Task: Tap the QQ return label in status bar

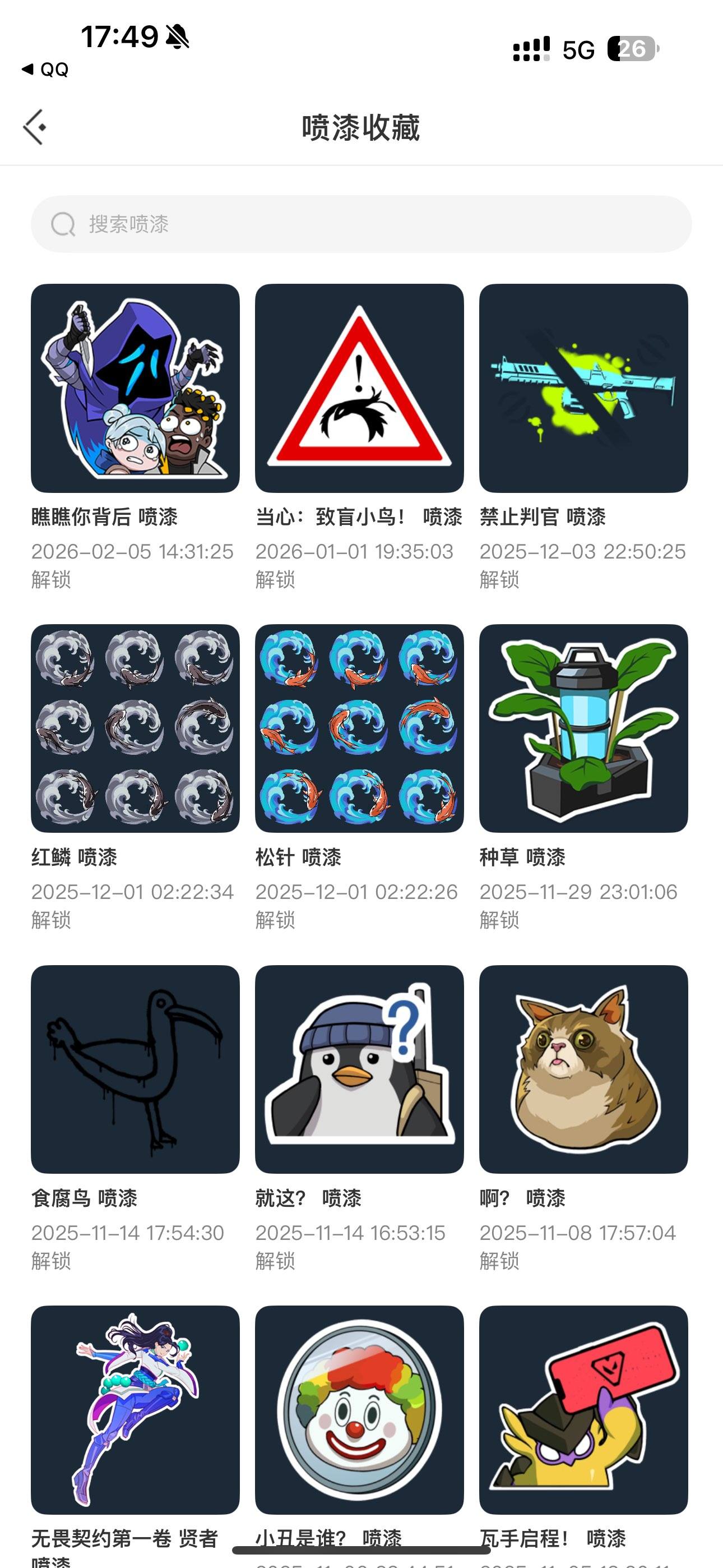Action: click(x=45, y=69)
